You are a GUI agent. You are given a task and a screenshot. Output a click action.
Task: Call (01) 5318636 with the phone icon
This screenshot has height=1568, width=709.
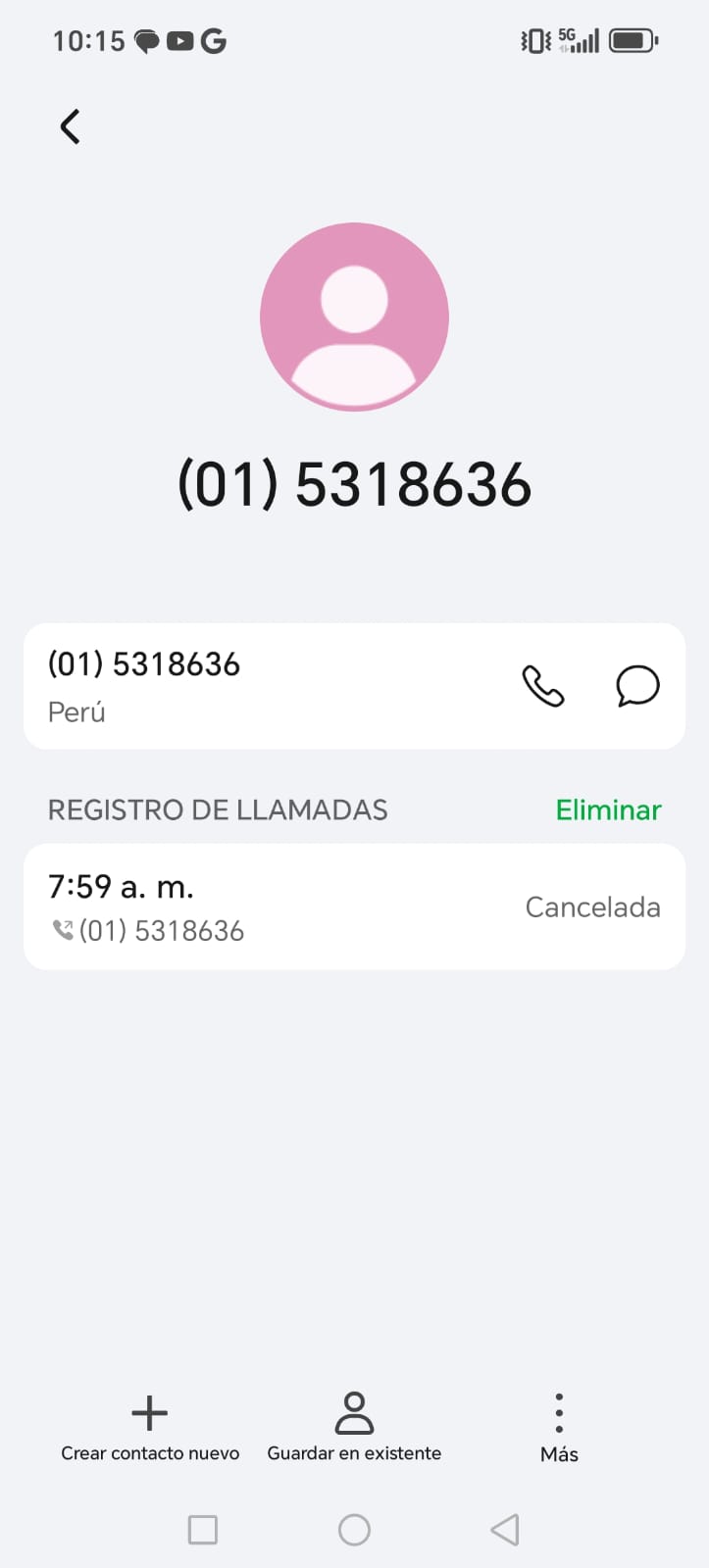point(542,686)
